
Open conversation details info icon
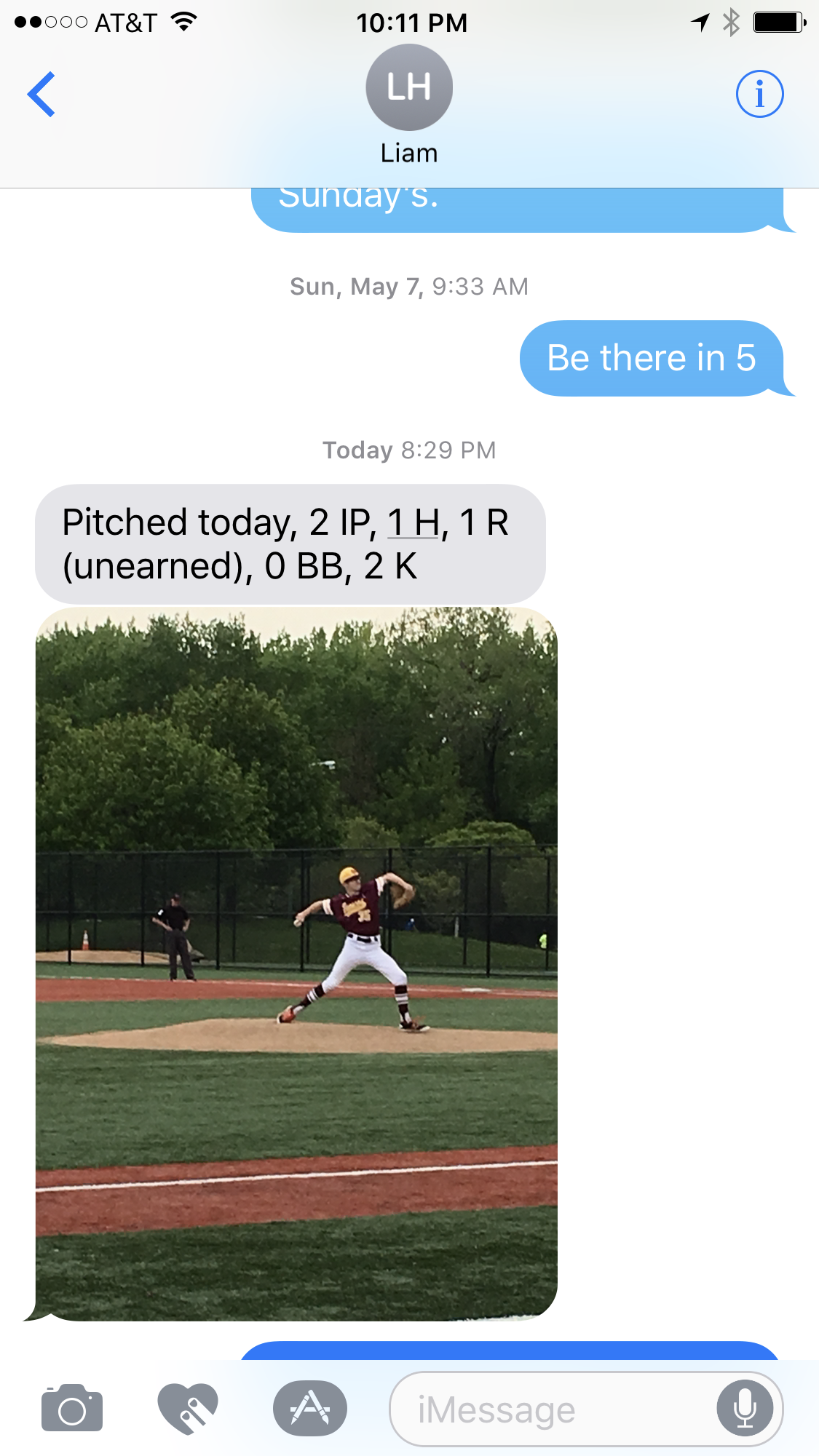pos(759,94)
